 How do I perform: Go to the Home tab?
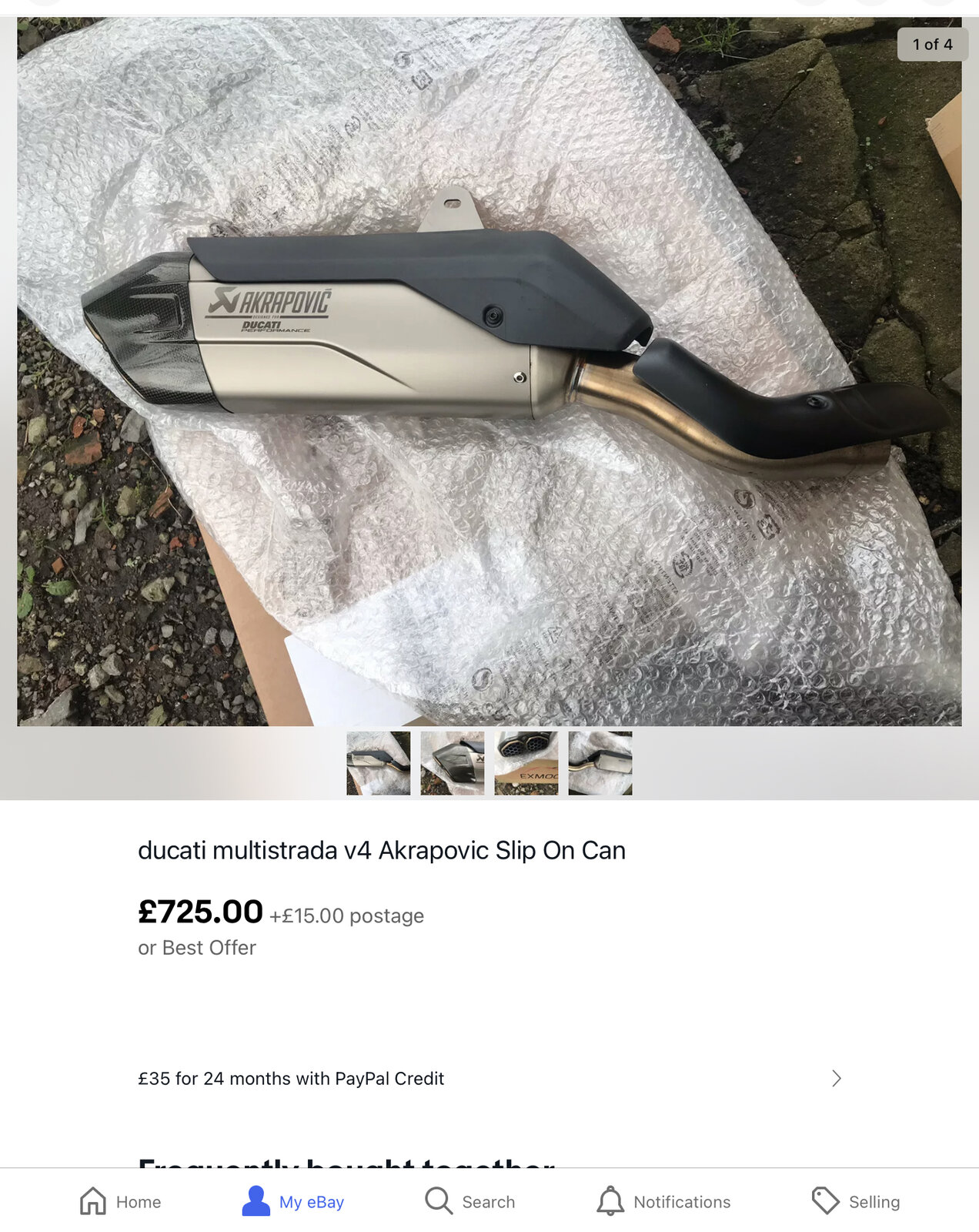[x=120, y=1201]
